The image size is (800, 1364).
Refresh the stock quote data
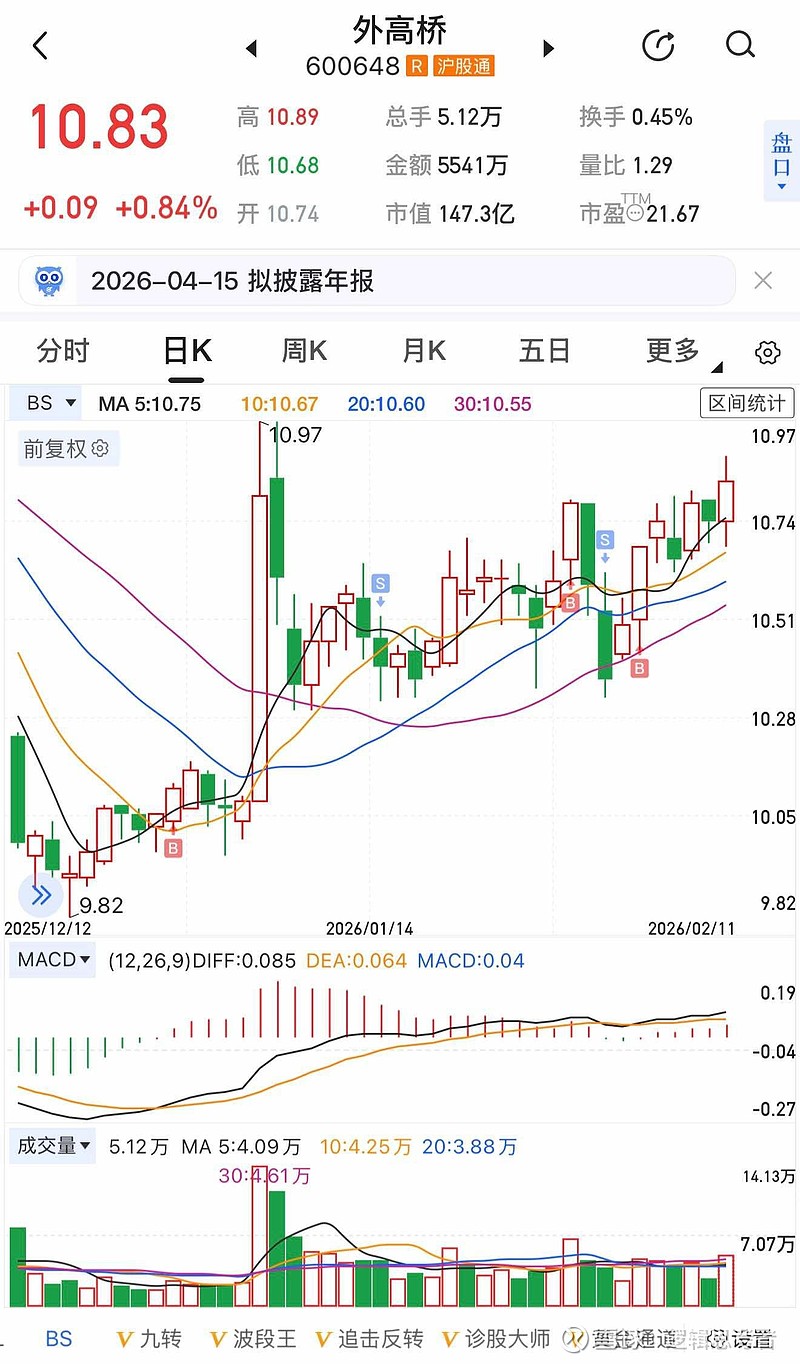[658, 45]
